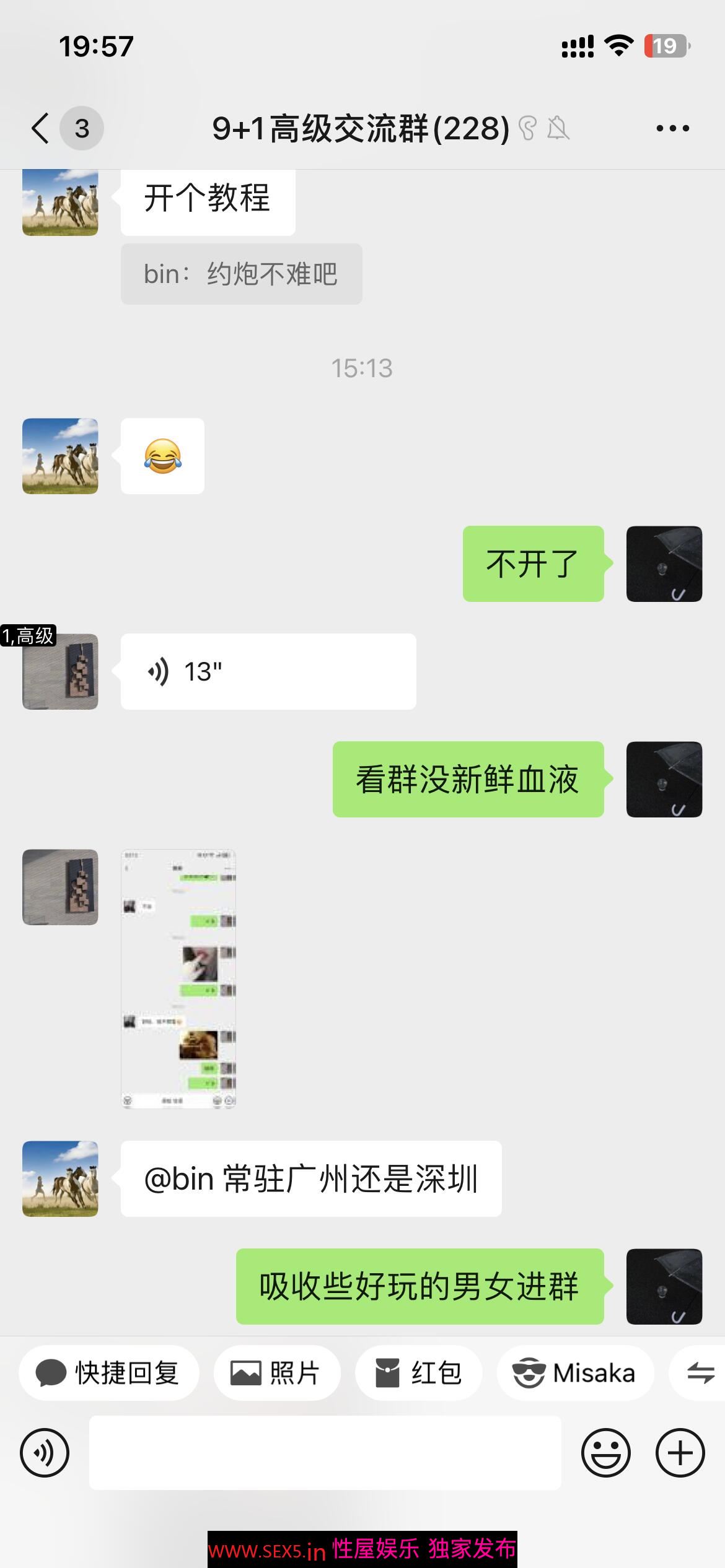Open the quoted bin message 约炮不难吧
This screenshot has width=725, height=1568.
[241, 274]
